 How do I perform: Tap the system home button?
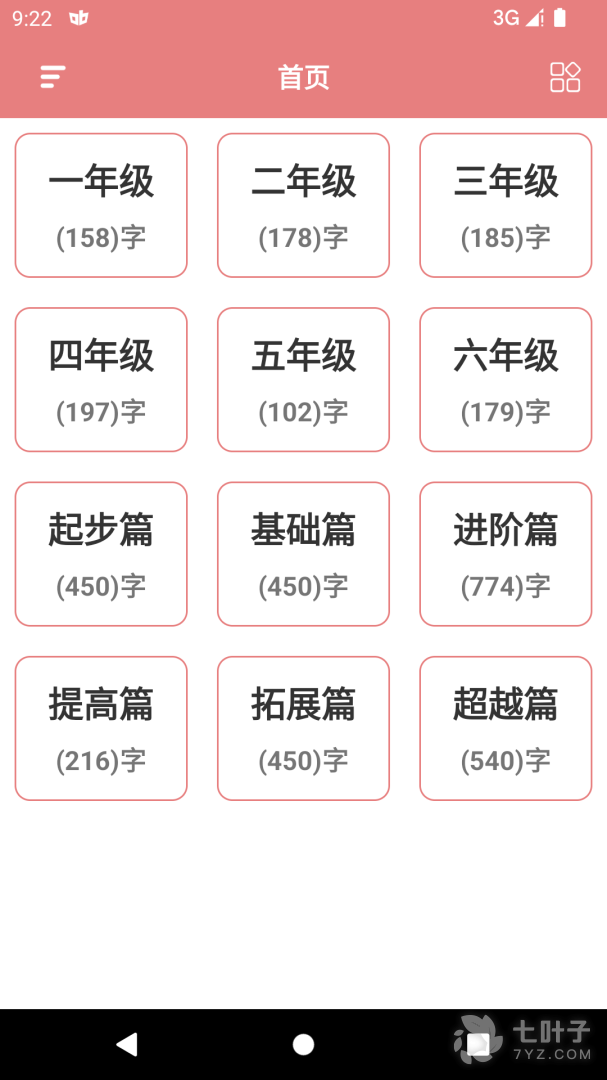coord(303,1045)
